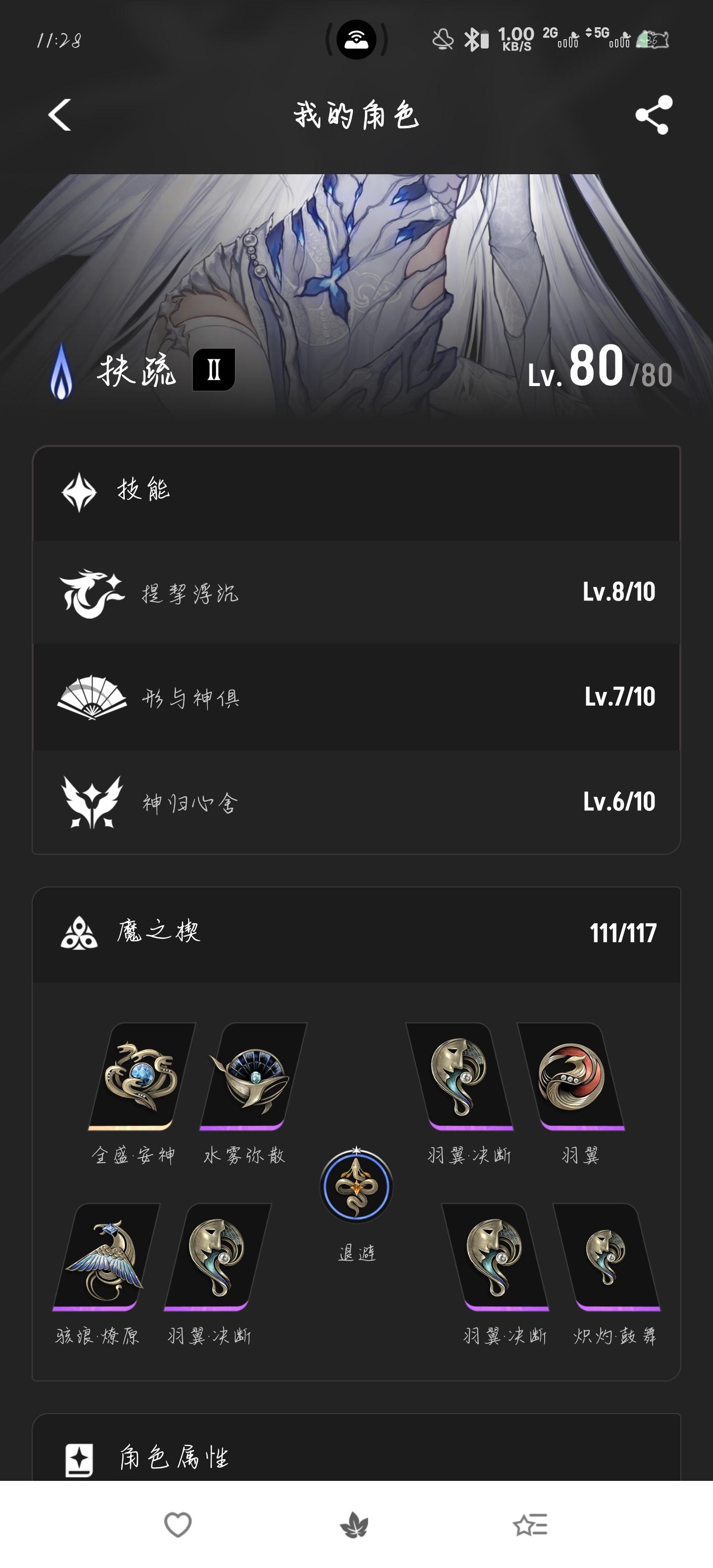This screenshot has height=1568, width=713.
Task: Select the 水雾弥散 whale item
Action: pos(252,1076)
